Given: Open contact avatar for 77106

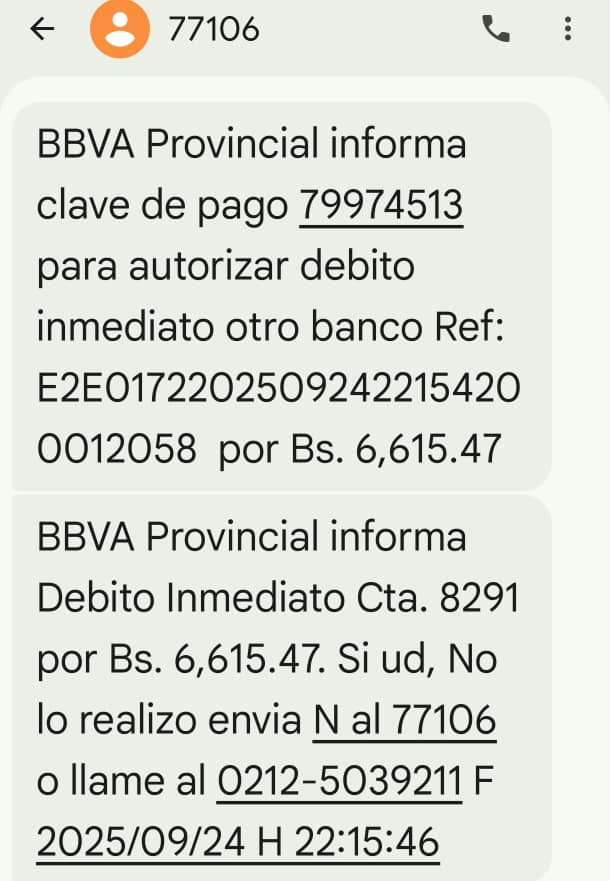Looking at the screenshot, I should pos(119,30).
